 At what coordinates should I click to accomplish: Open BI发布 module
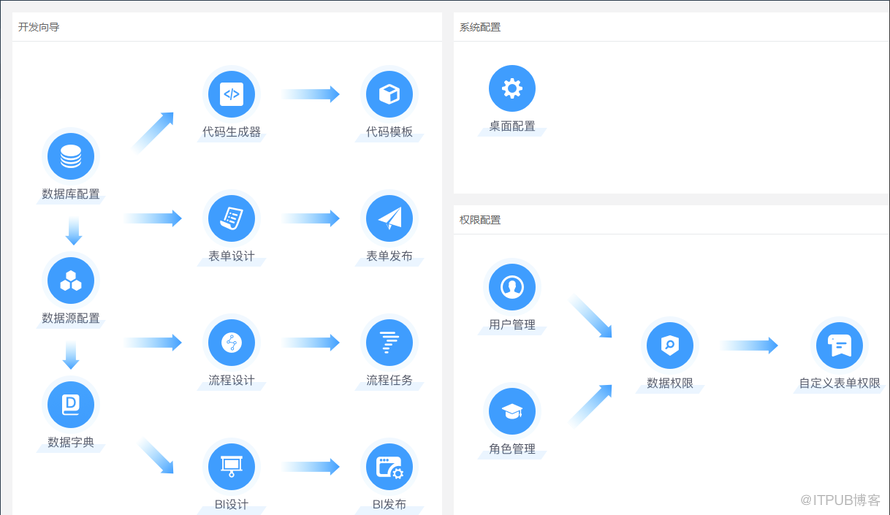tap(389, 467)
